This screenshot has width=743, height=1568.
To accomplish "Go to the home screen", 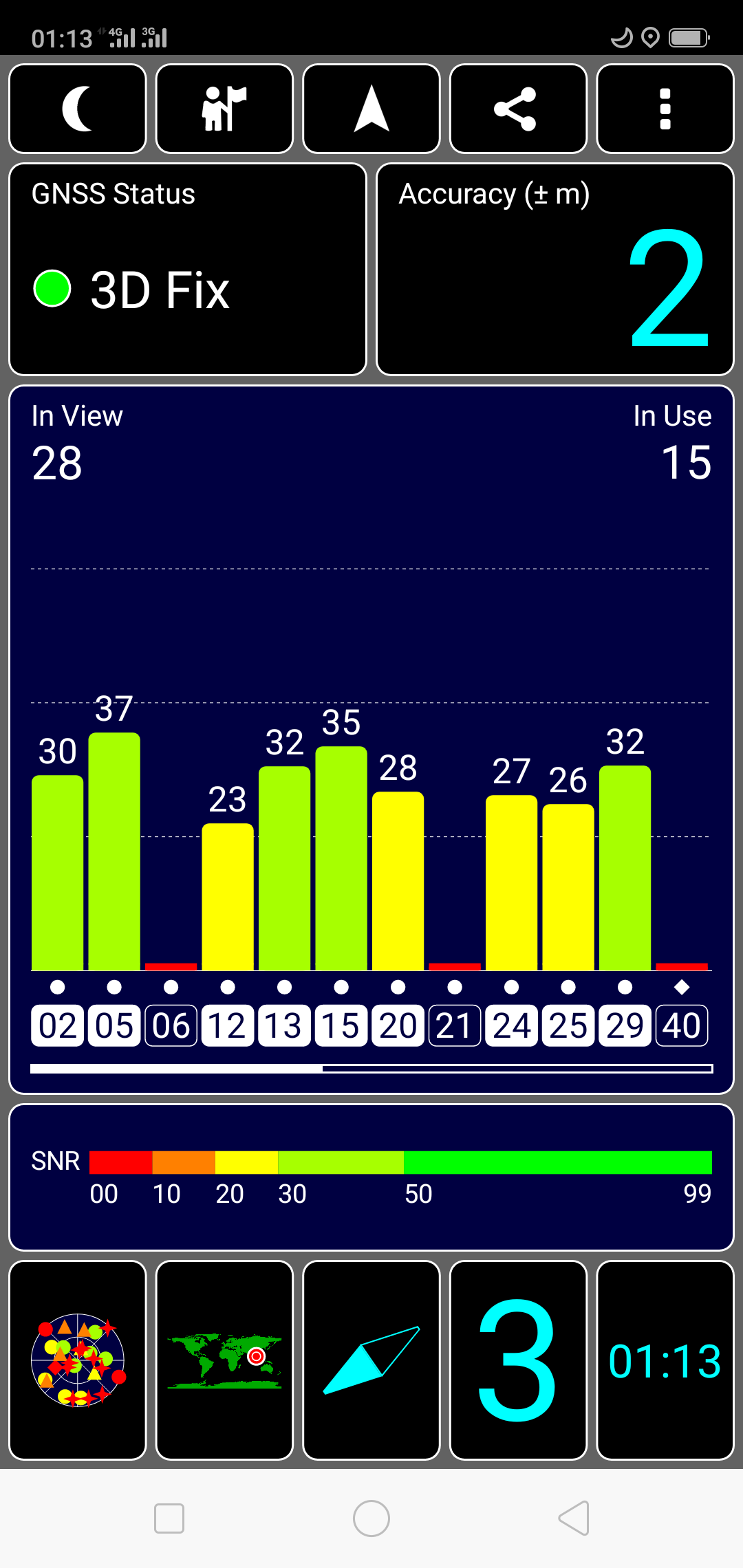I will [x=371, y=1518].
